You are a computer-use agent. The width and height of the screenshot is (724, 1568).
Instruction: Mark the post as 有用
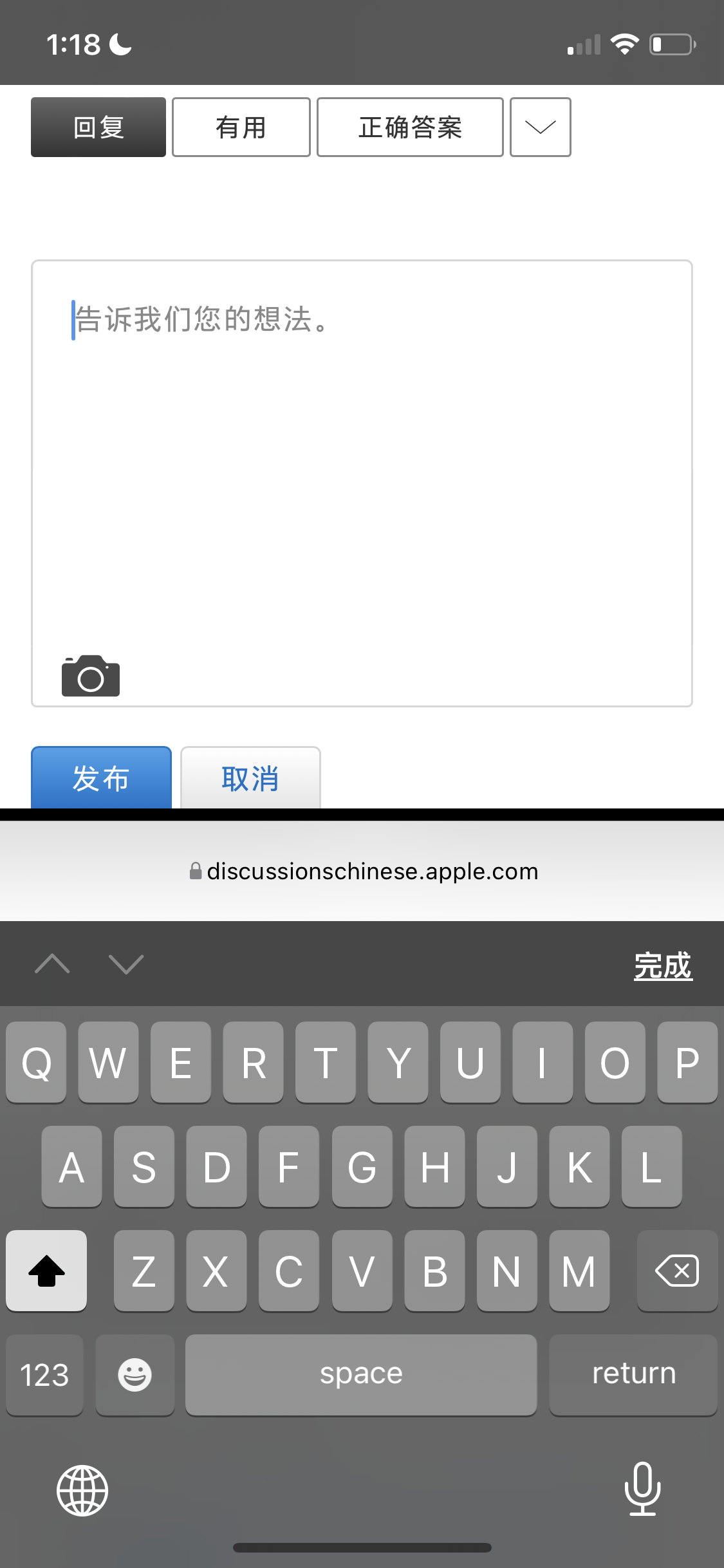point(241,127)
